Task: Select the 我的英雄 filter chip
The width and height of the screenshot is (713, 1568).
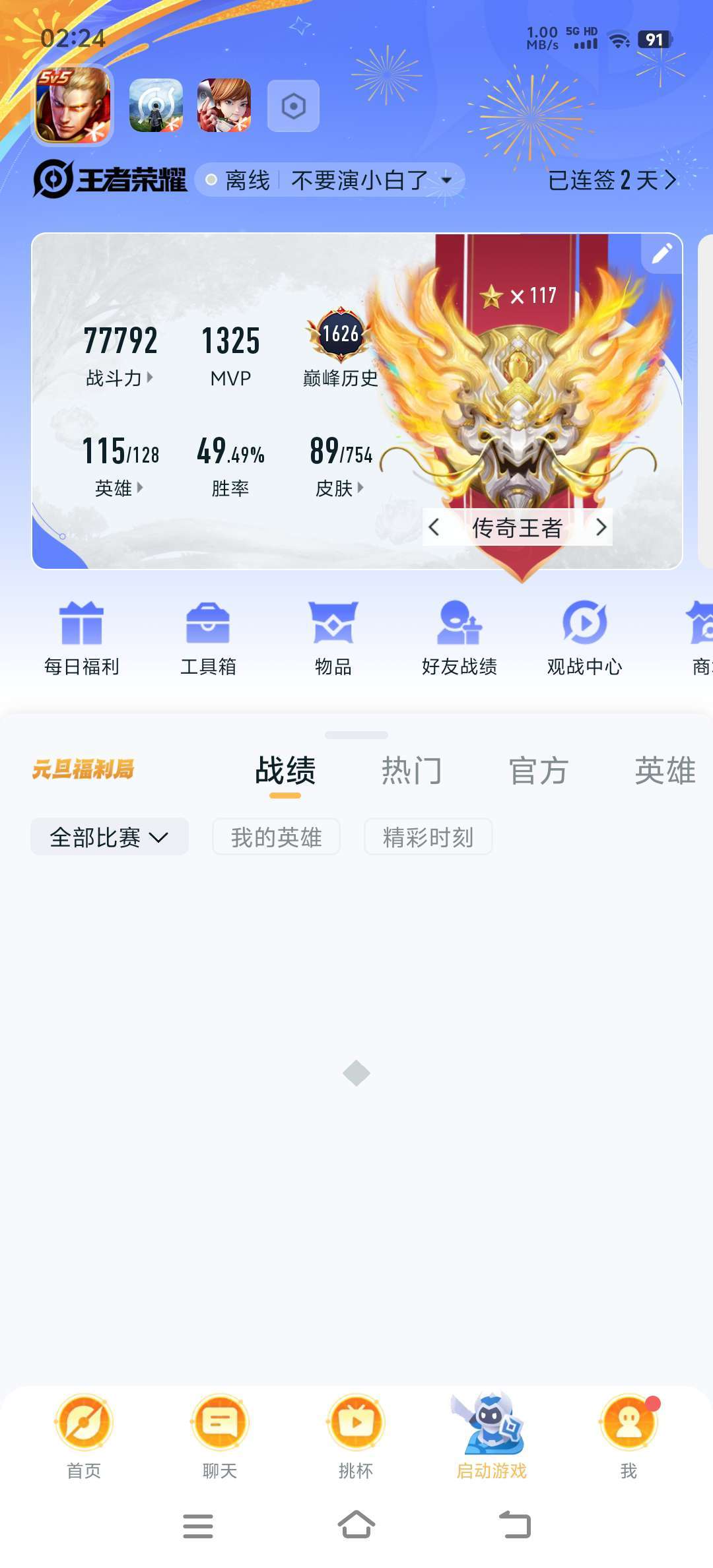Action: (x=276, y=837)
